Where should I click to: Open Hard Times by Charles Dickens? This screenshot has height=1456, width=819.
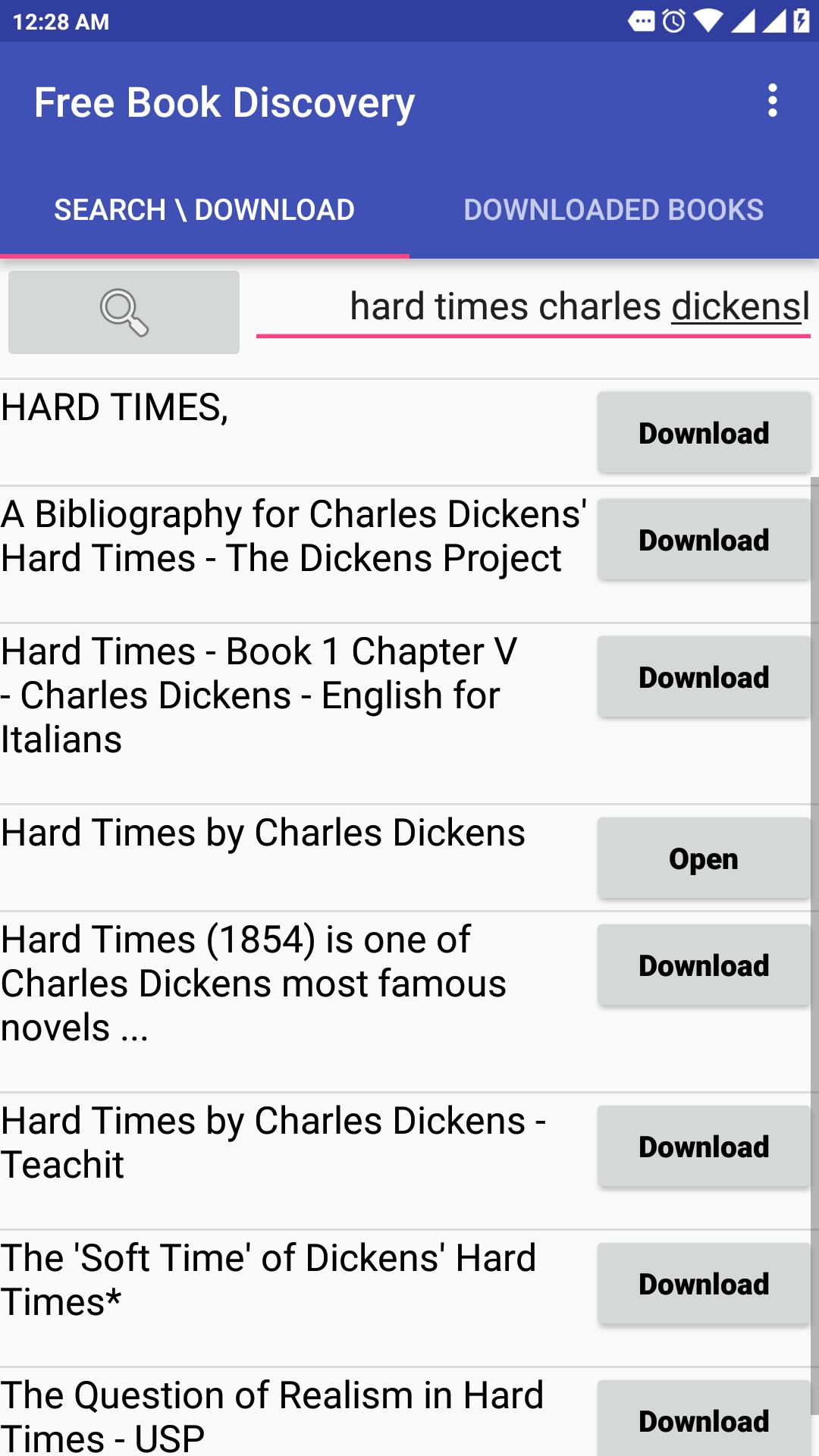[704, 858]
